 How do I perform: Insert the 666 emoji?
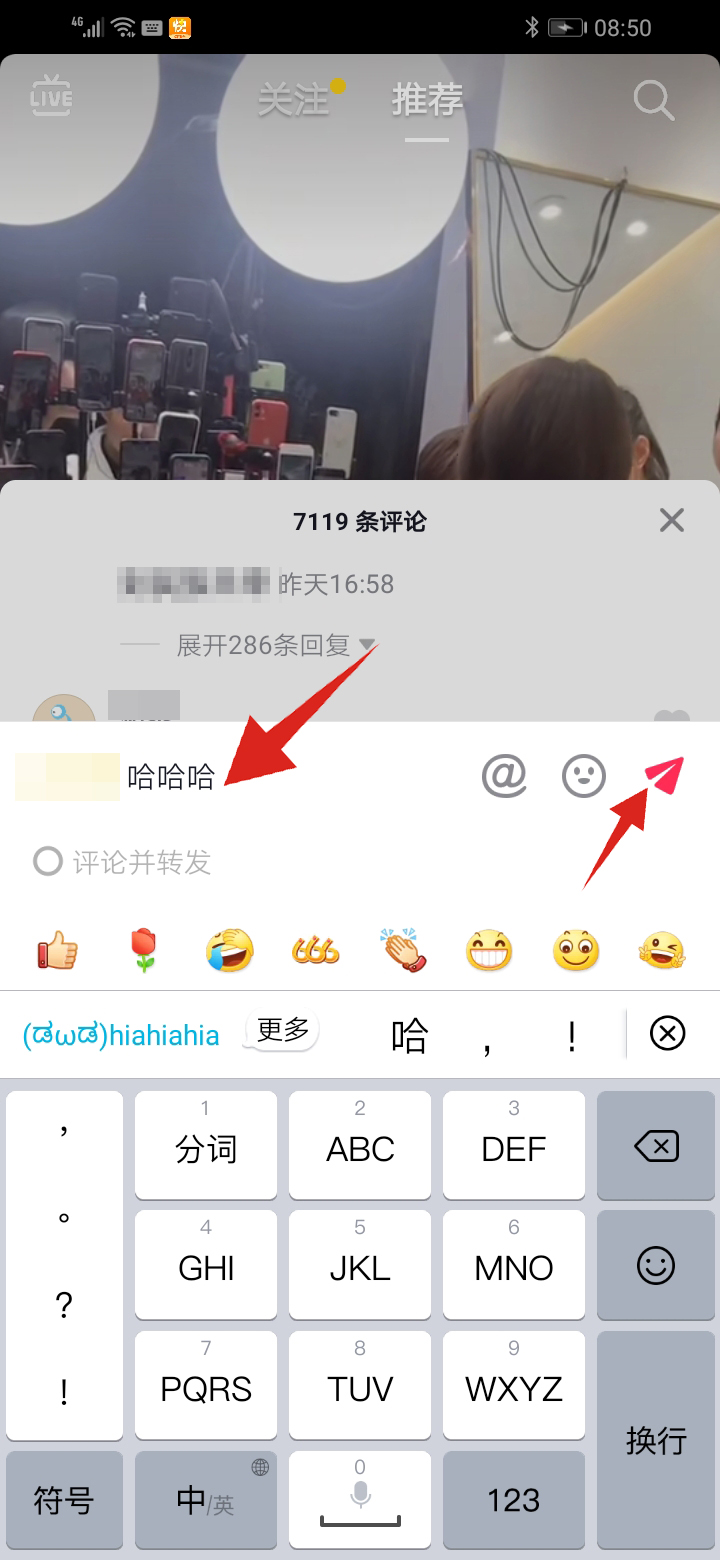316,950
